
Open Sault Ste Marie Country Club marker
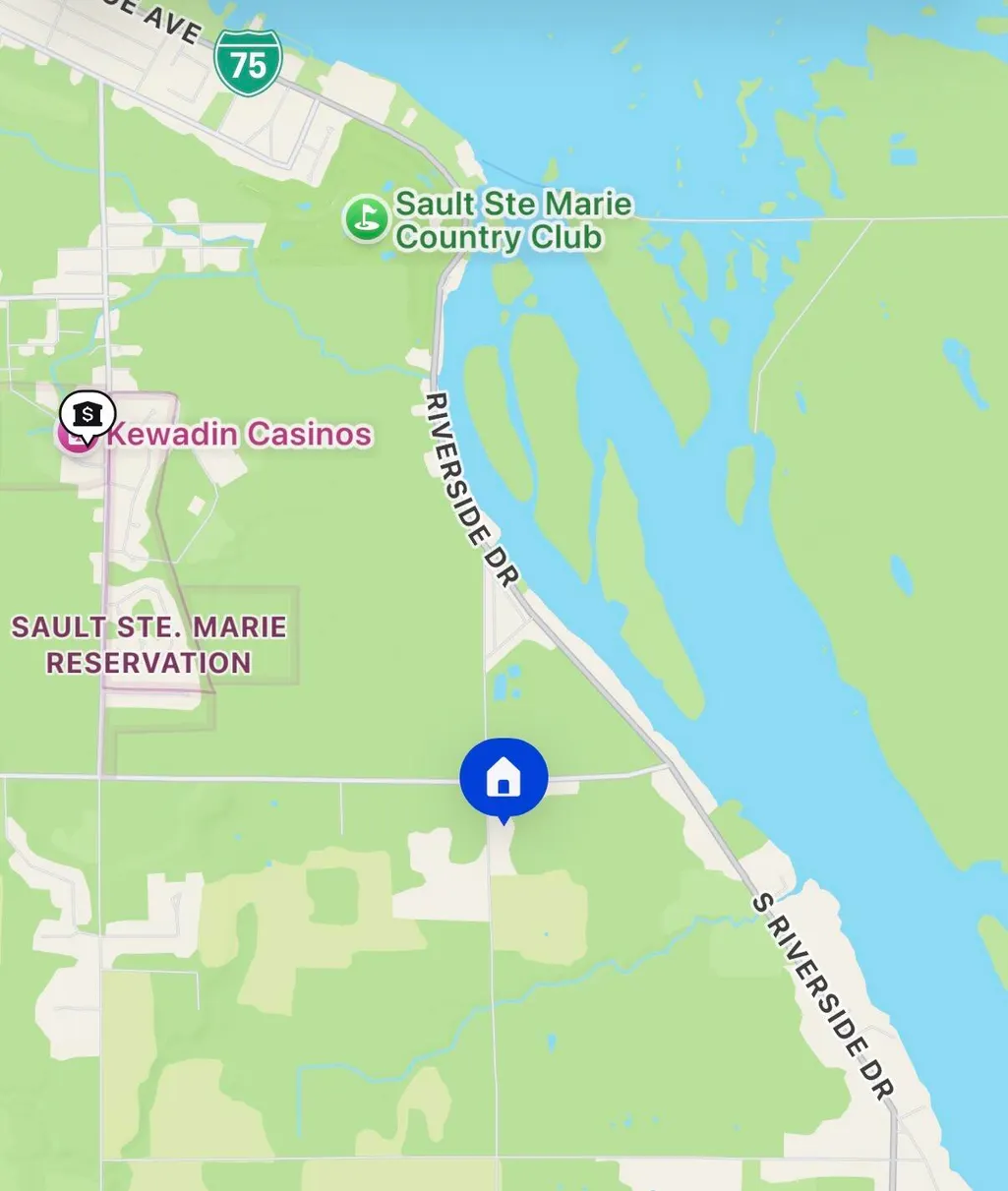coord(366,217)
